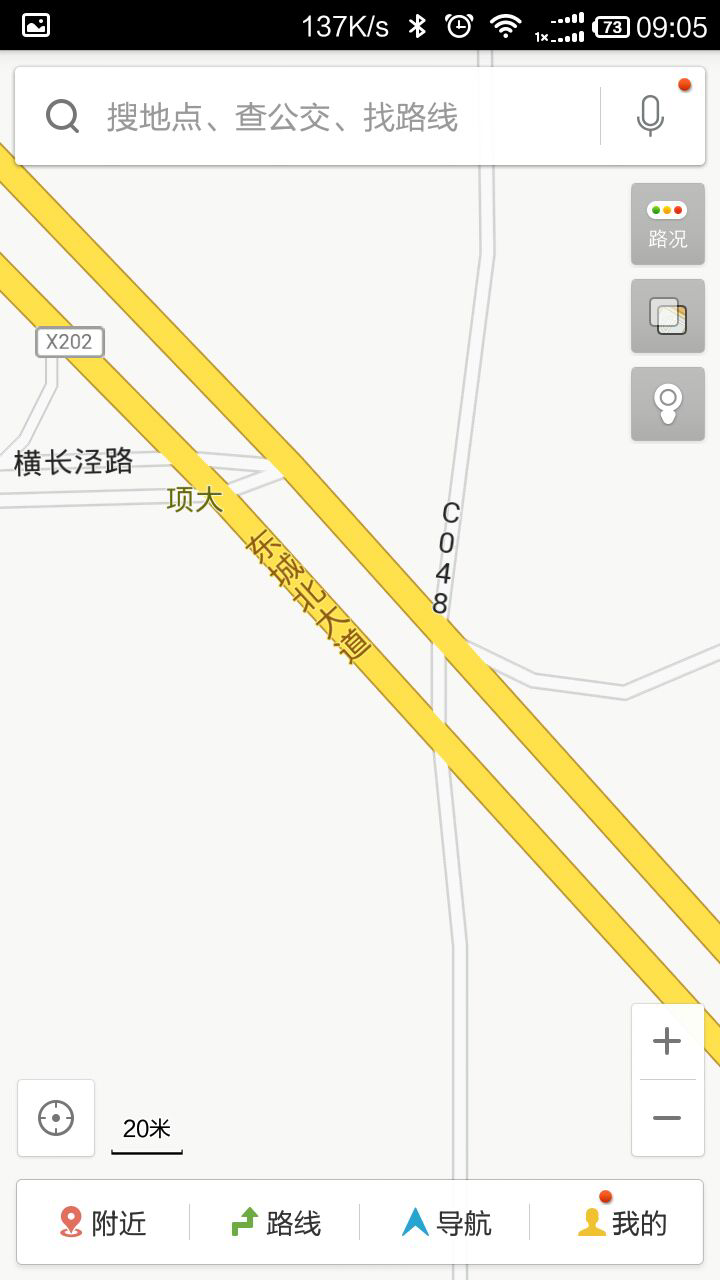The image size is (720, 1280).
Task: Start voice search with the microphone icon
Action: 650,117
